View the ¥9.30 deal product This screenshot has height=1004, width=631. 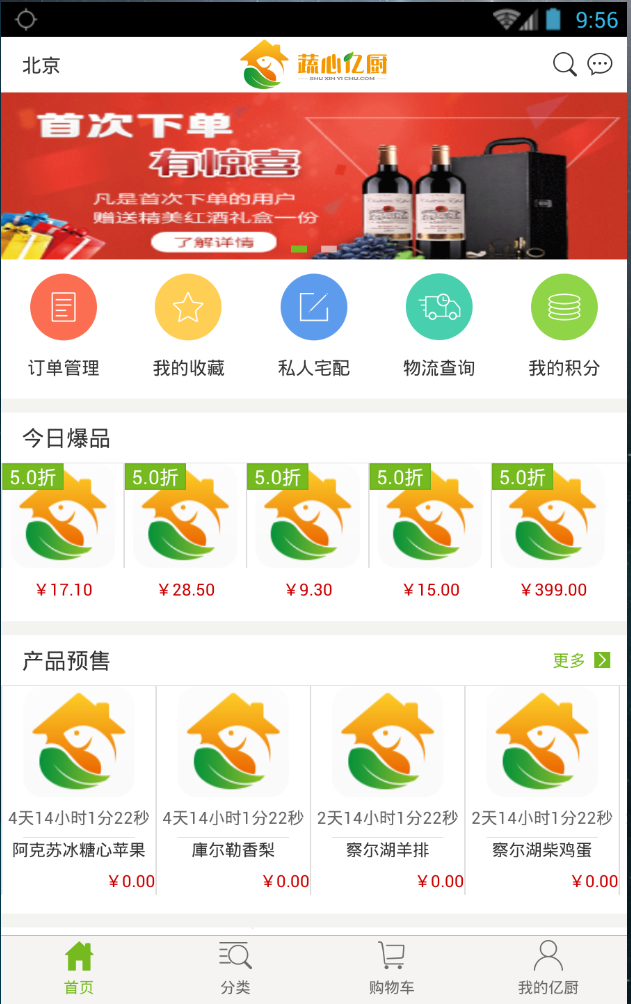click(x=308, y=530)
